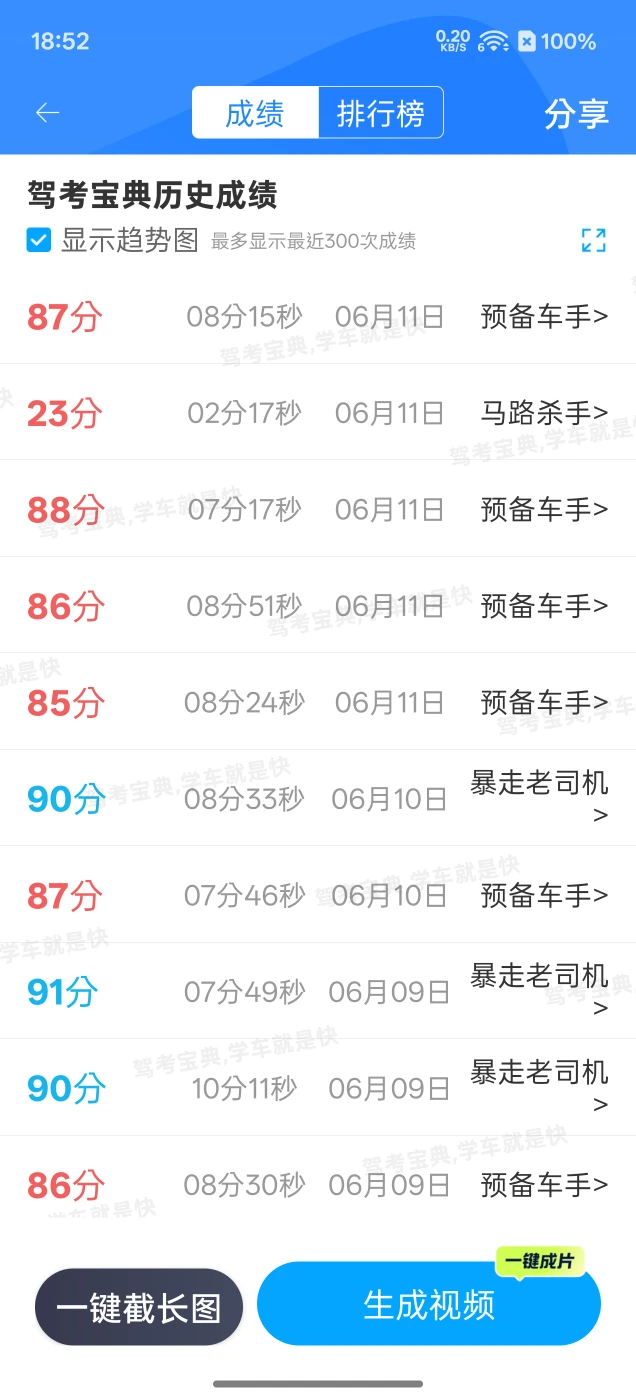View the 90分 result with 10分11秒
Screen dimensions: 636x1400
[318, 1087]
